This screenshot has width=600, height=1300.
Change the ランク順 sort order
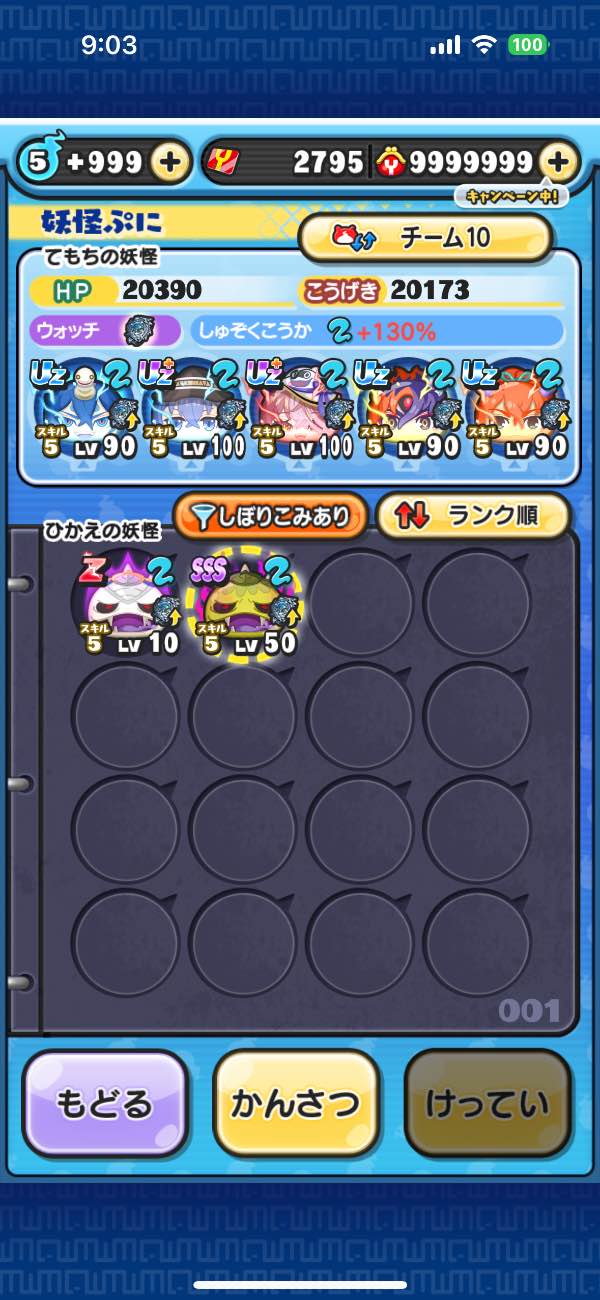472,516
